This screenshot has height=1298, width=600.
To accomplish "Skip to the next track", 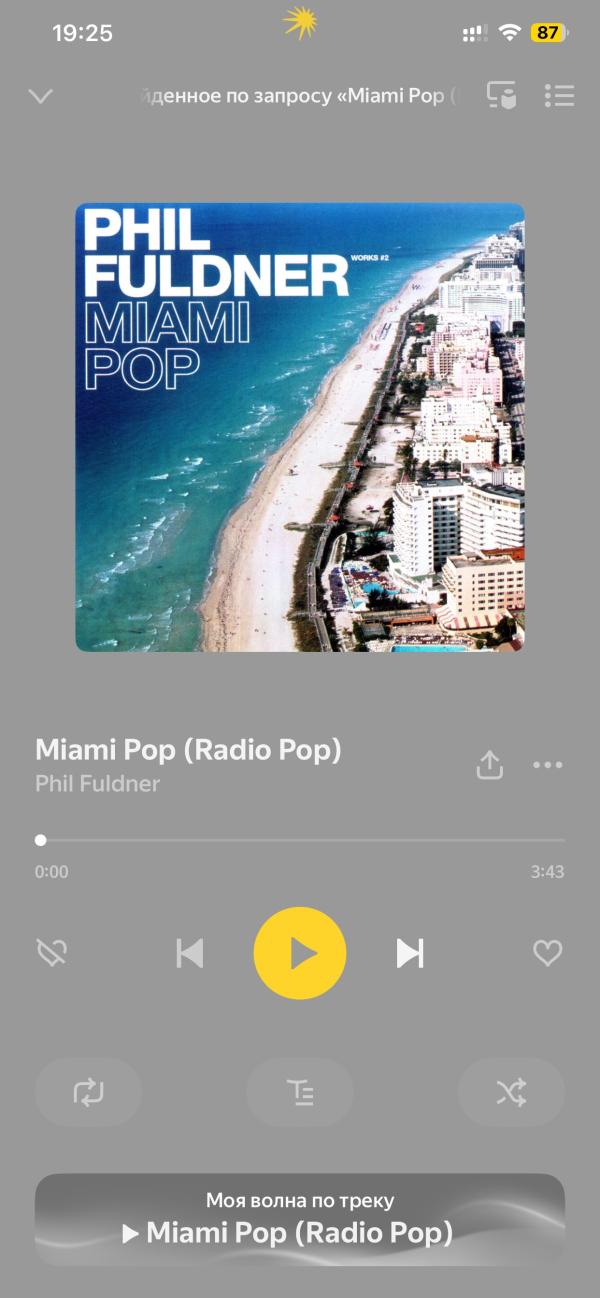I will pos(410,953).
